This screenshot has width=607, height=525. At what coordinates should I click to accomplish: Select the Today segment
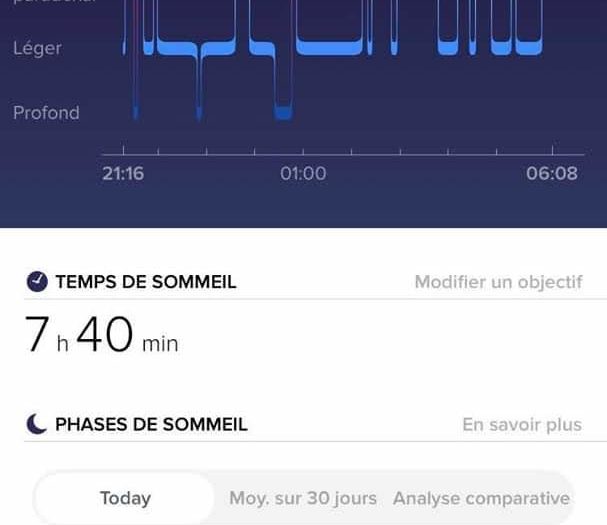coord(125,498)
